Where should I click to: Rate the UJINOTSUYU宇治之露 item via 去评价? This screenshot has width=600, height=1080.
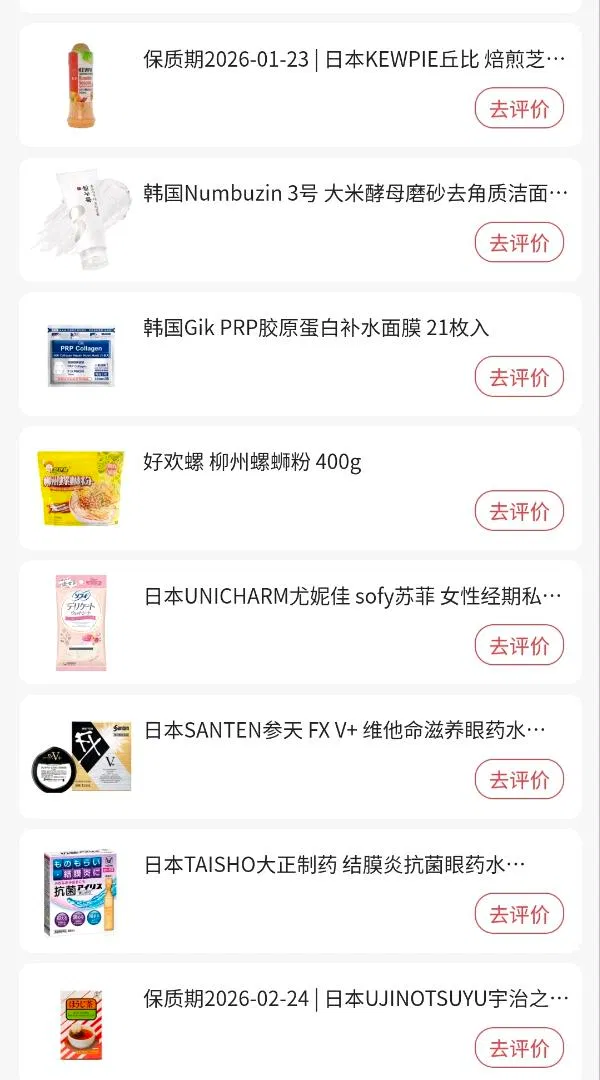tap(519, 1048)
